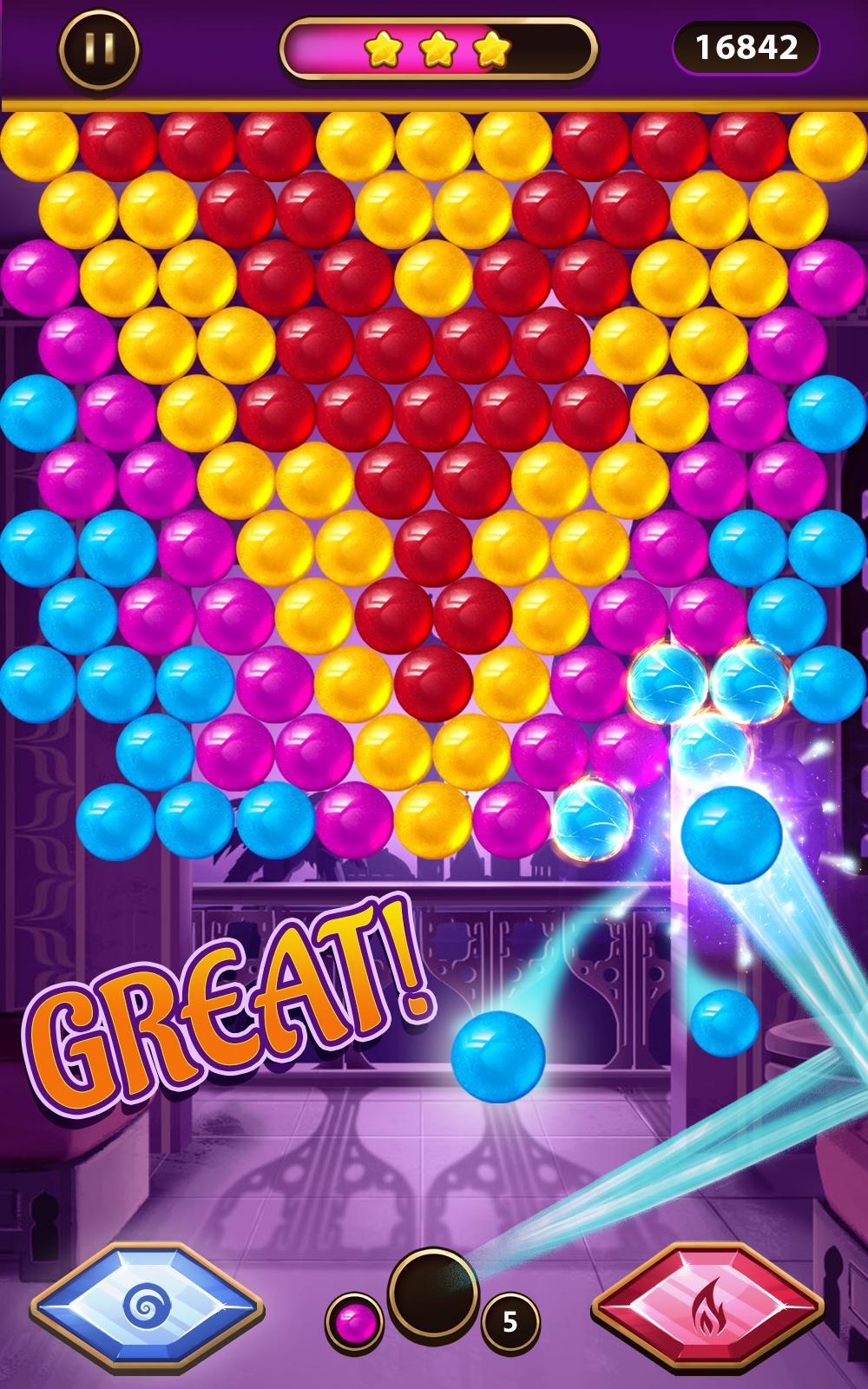Swap to the magenta next bubble
The height and width of the screenshot is (1389, 868).
[354, 1322]
